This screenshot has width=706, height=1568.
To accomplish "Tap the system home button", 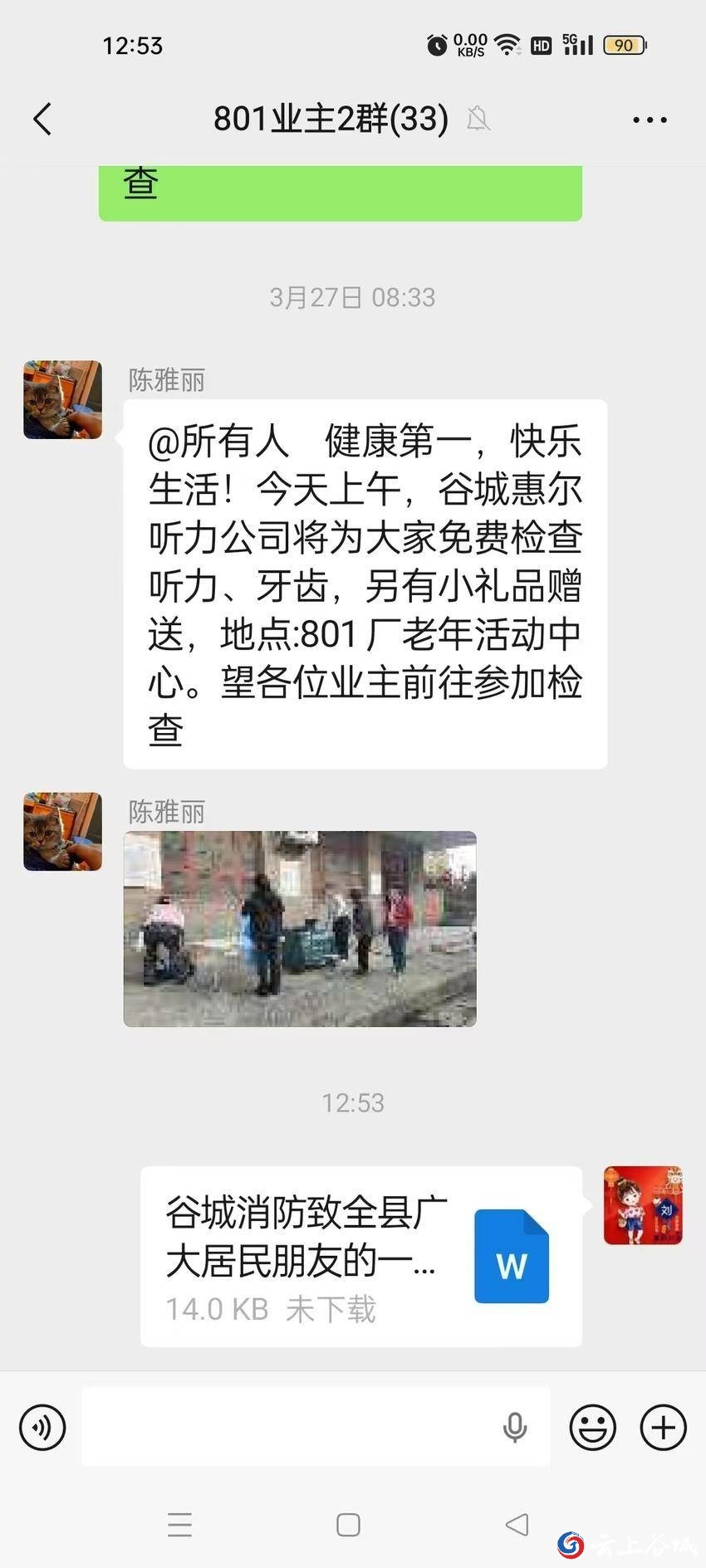I will 348,1525.
